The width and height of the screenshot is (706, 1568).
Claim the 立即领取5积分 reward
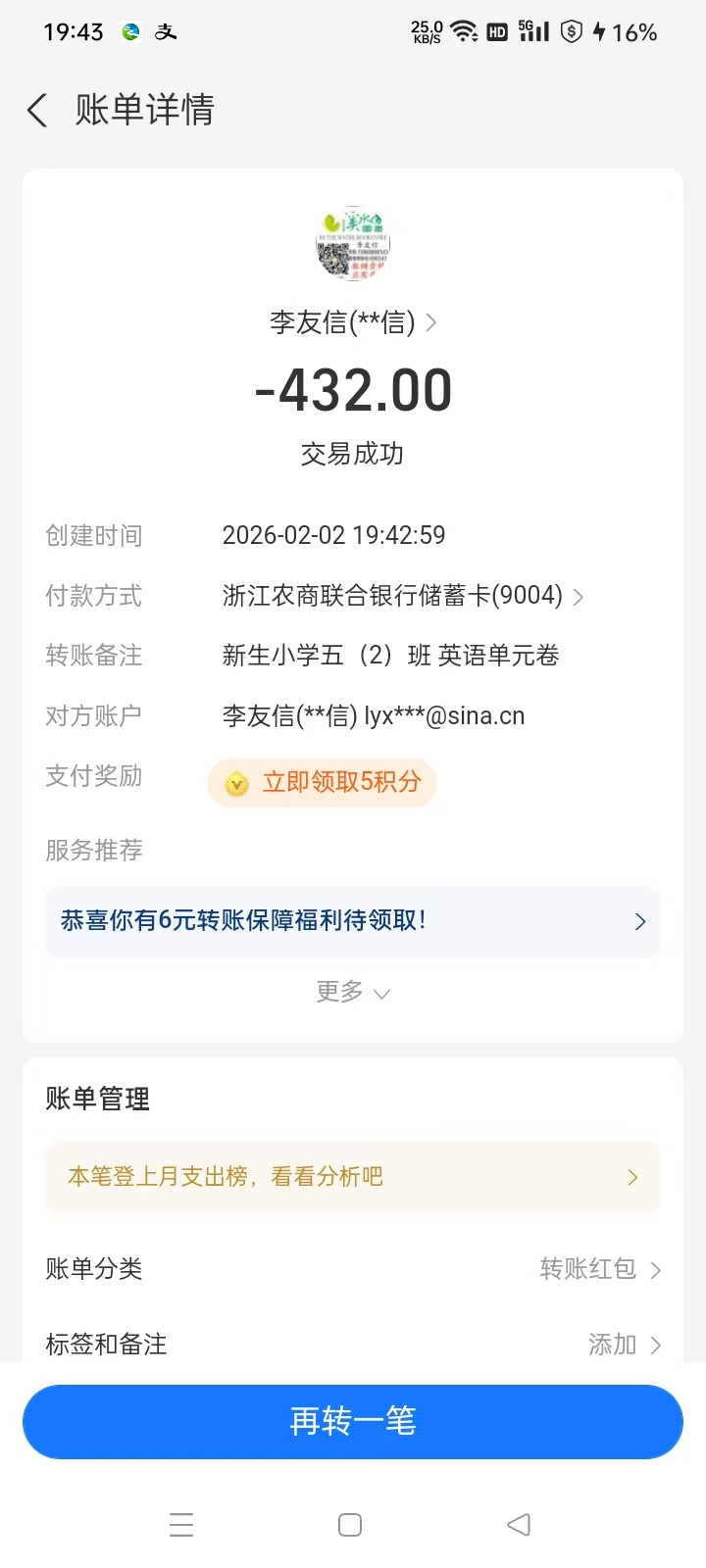point(322,782)
